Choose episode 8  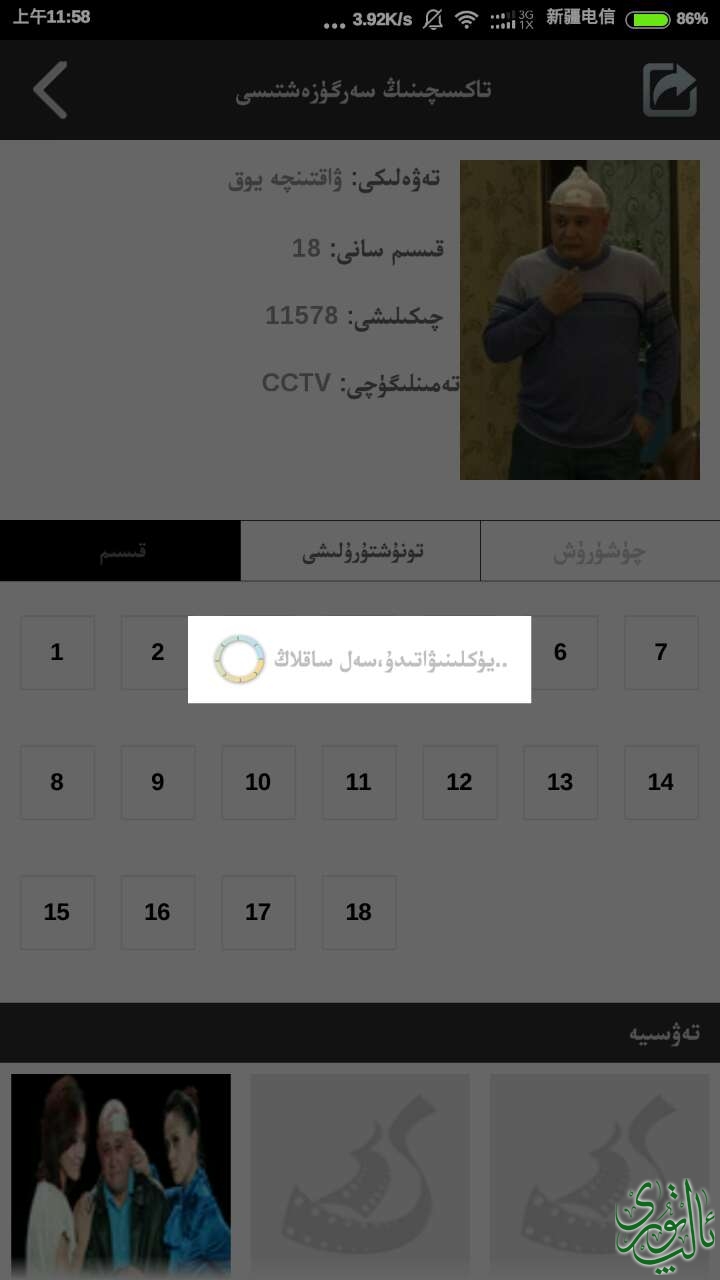tap(57, 782)
